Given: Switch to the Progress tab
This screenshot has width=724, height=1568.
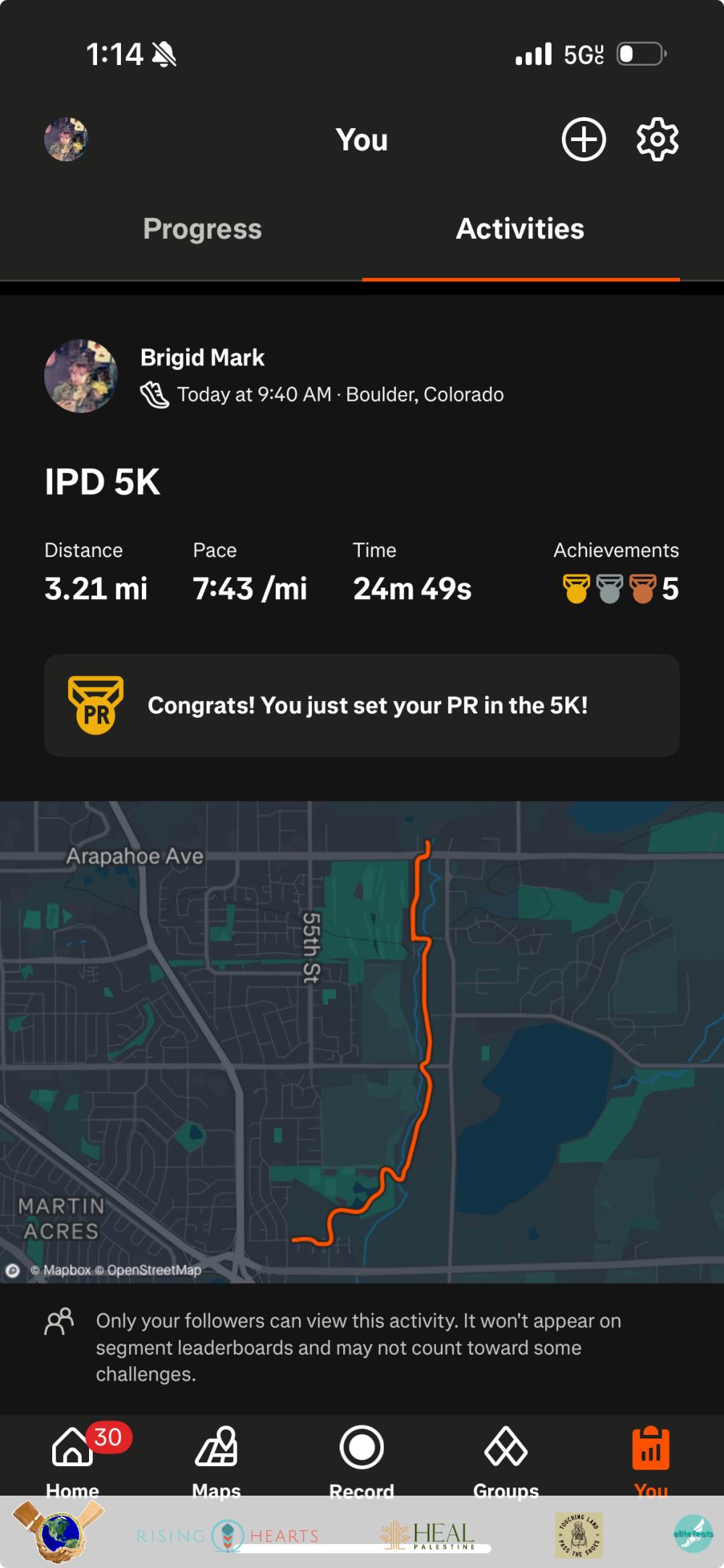Looking at the screenshot, I should [202, 229].
